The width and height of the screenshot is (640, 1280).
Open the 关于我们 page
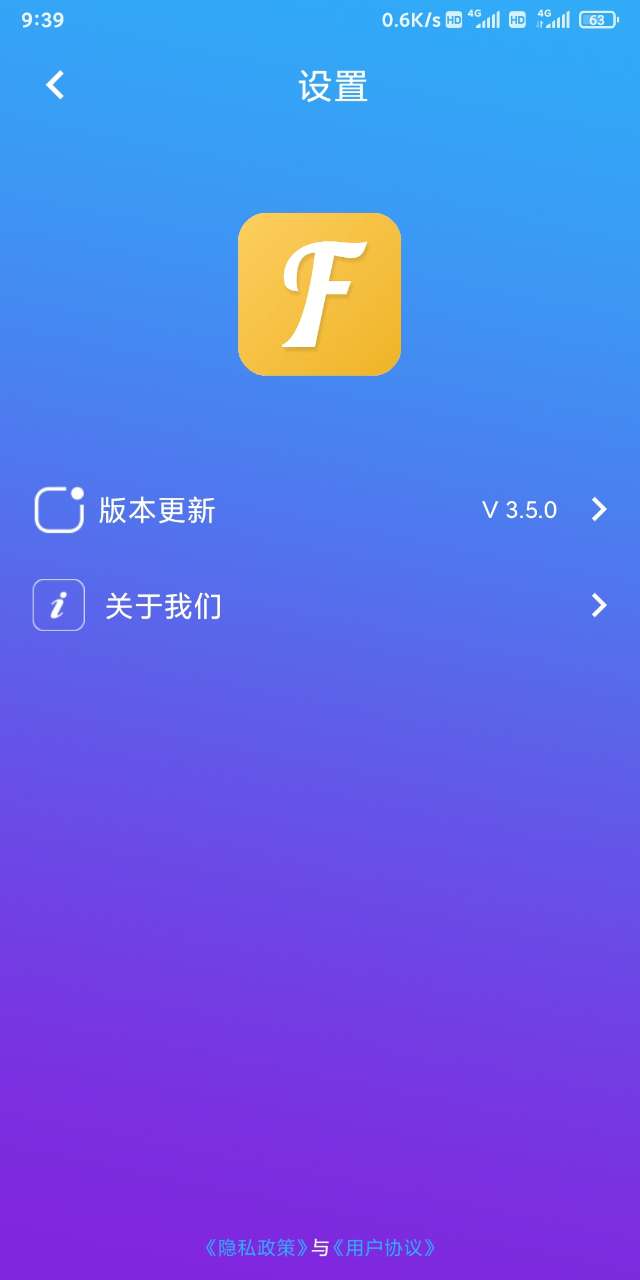tap(320, 605)
